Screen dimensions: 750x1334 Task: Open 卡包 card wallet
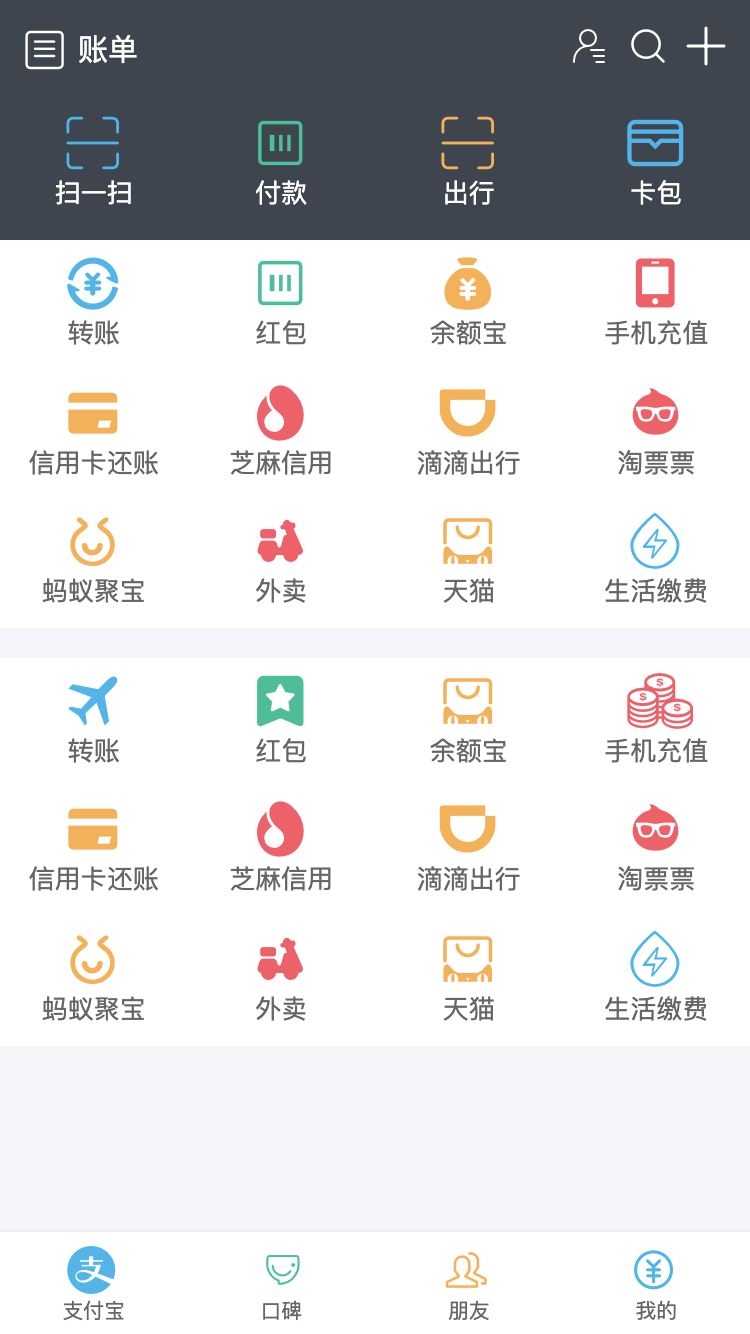(655, 160)
